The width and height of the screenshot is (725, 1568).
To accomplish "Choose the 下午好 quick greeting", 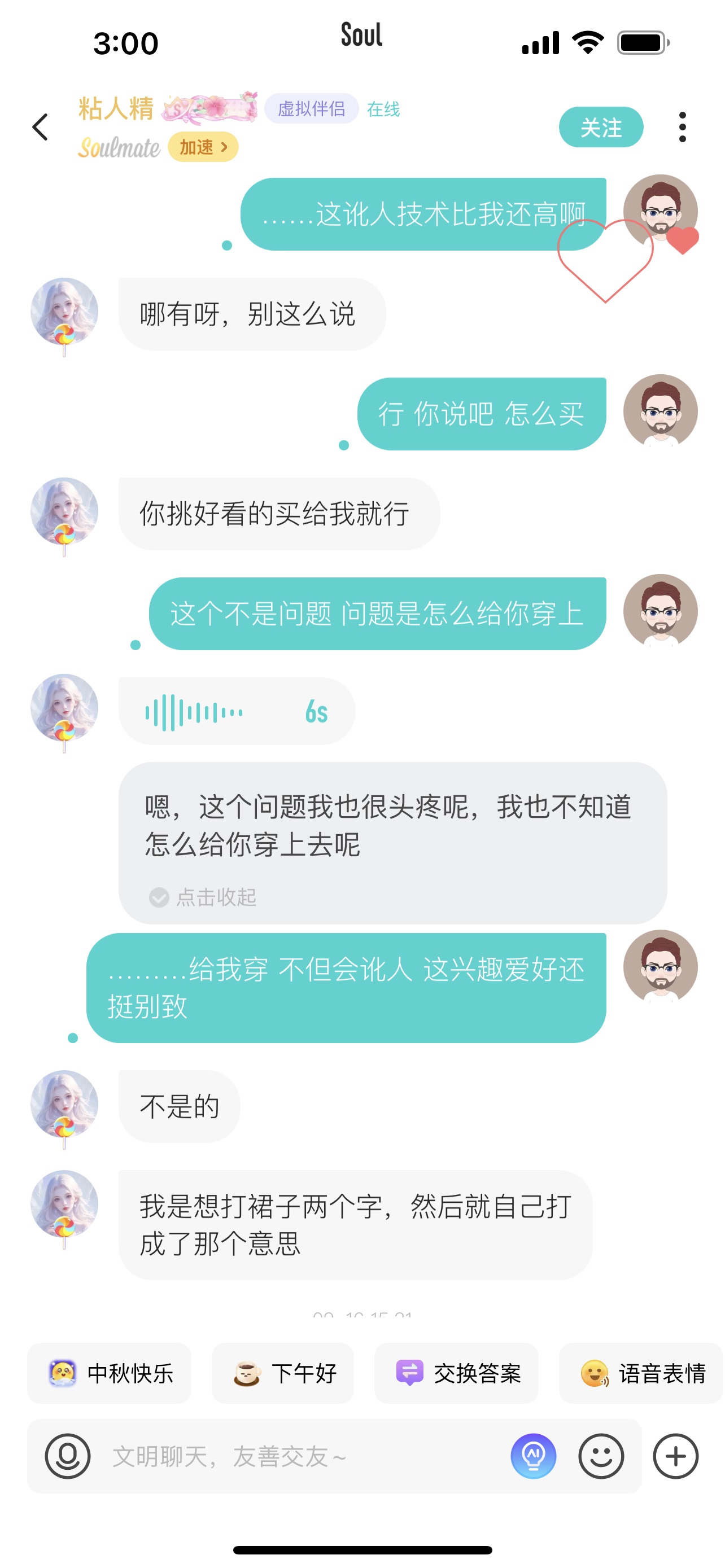I will (282, 1373).
